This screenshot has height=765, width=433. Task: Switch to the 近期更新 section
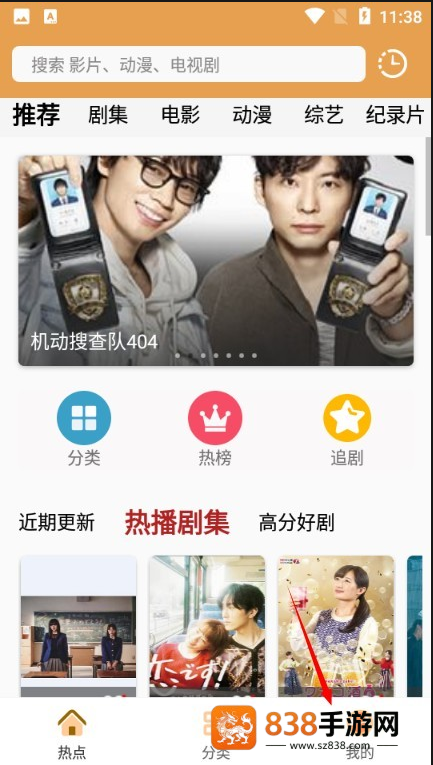[x=57, y=523]
